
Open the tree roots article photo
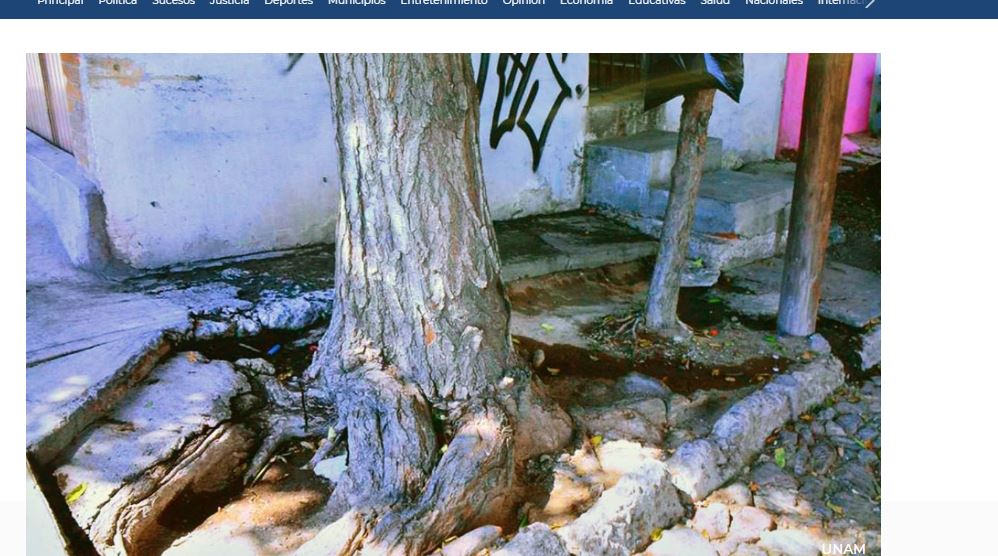coord(453,300)
